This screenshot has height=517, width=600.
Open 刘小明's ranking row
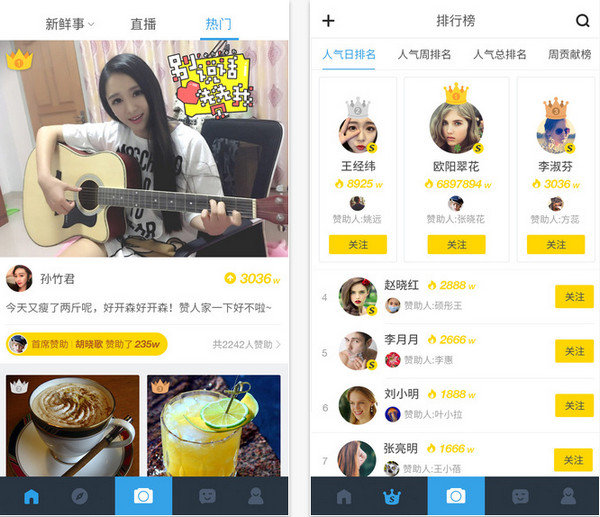[440, 405]
